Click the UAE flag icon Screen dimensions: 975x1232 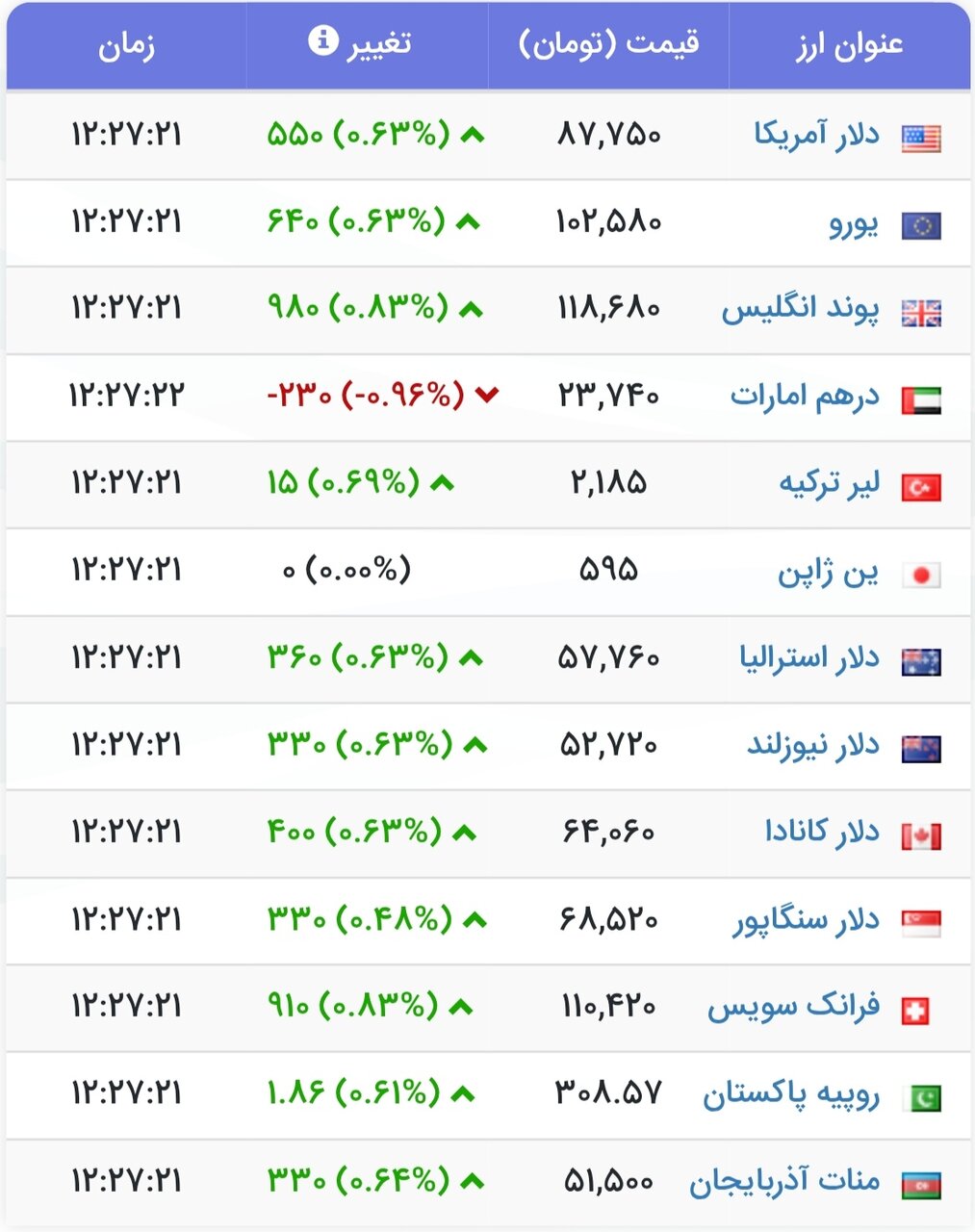pyautogui.click(x=921, y=396)
